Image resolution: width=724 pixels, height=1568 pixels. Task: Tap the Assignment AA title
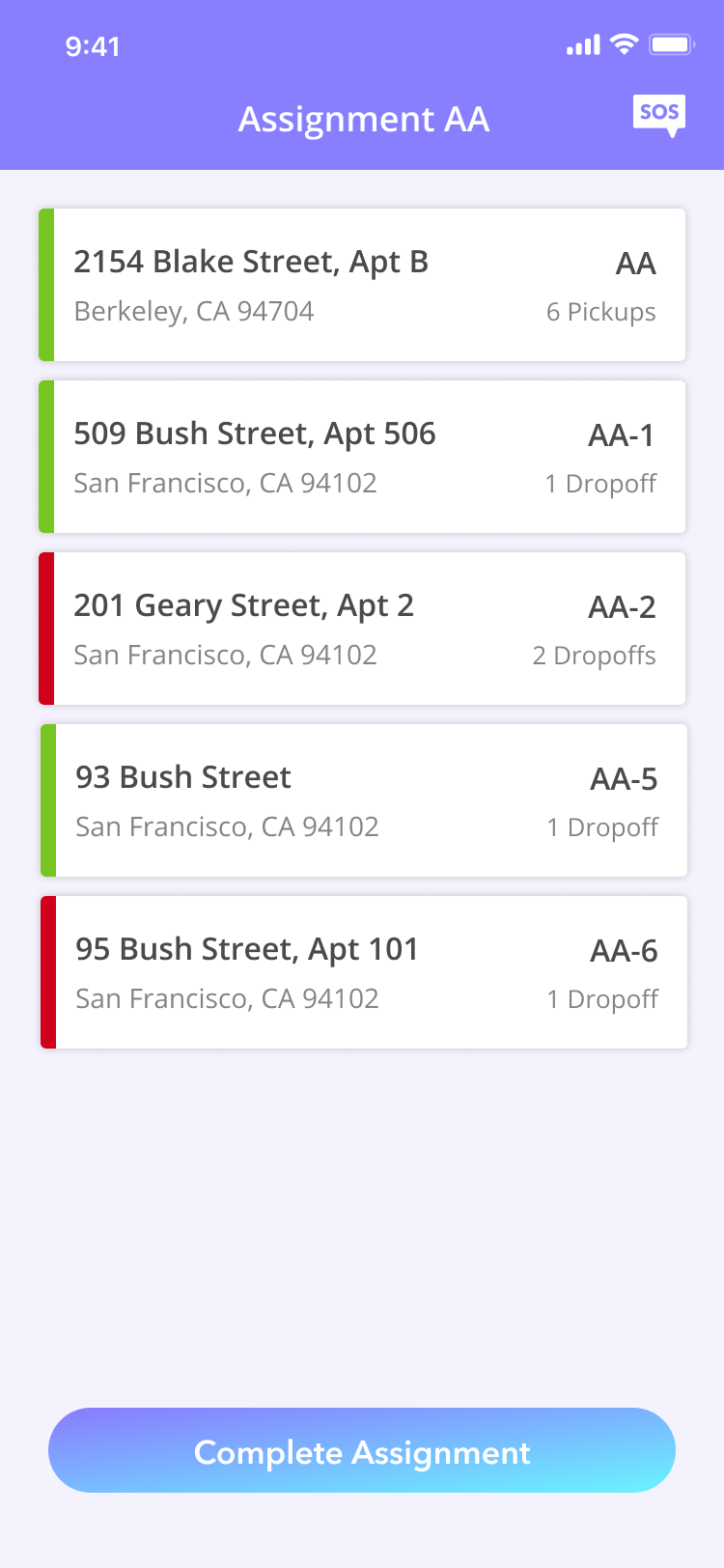[x=364, y=119]
